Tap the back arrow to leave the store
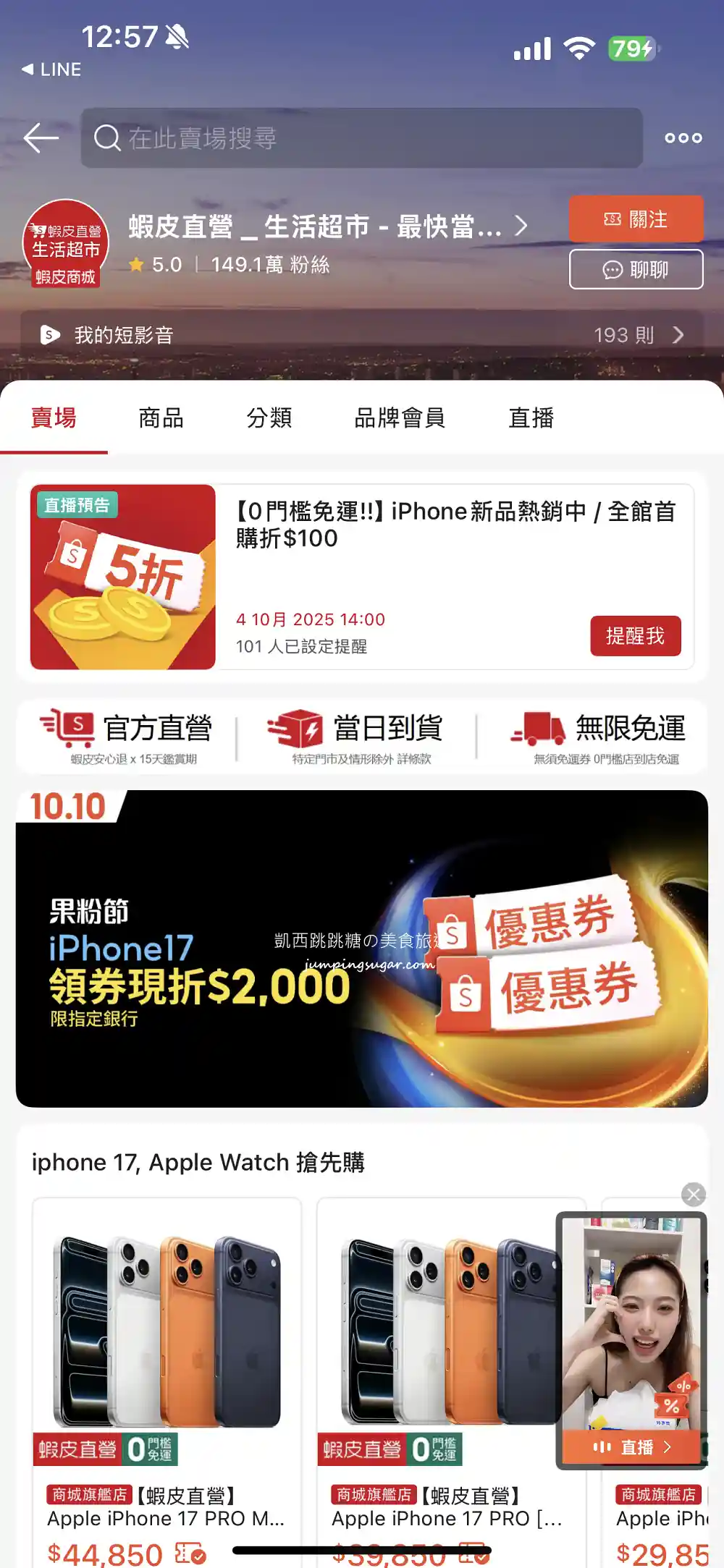724x1568 pixels. coord(40,137)
